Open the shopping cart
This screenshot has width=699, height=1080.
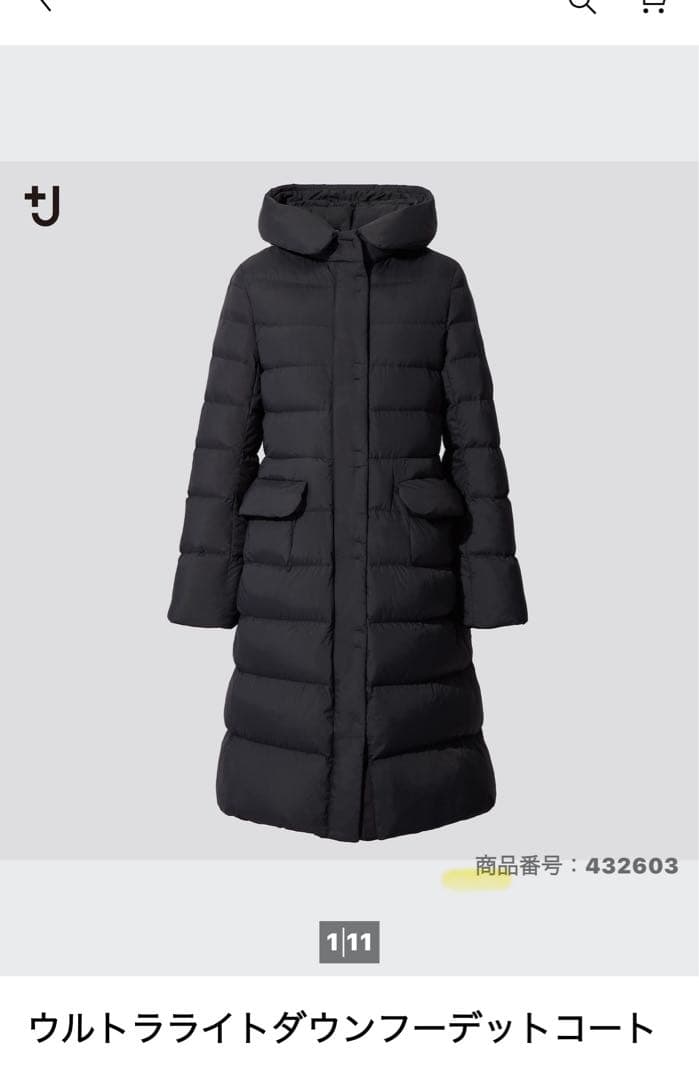click(x=652, y=5)
